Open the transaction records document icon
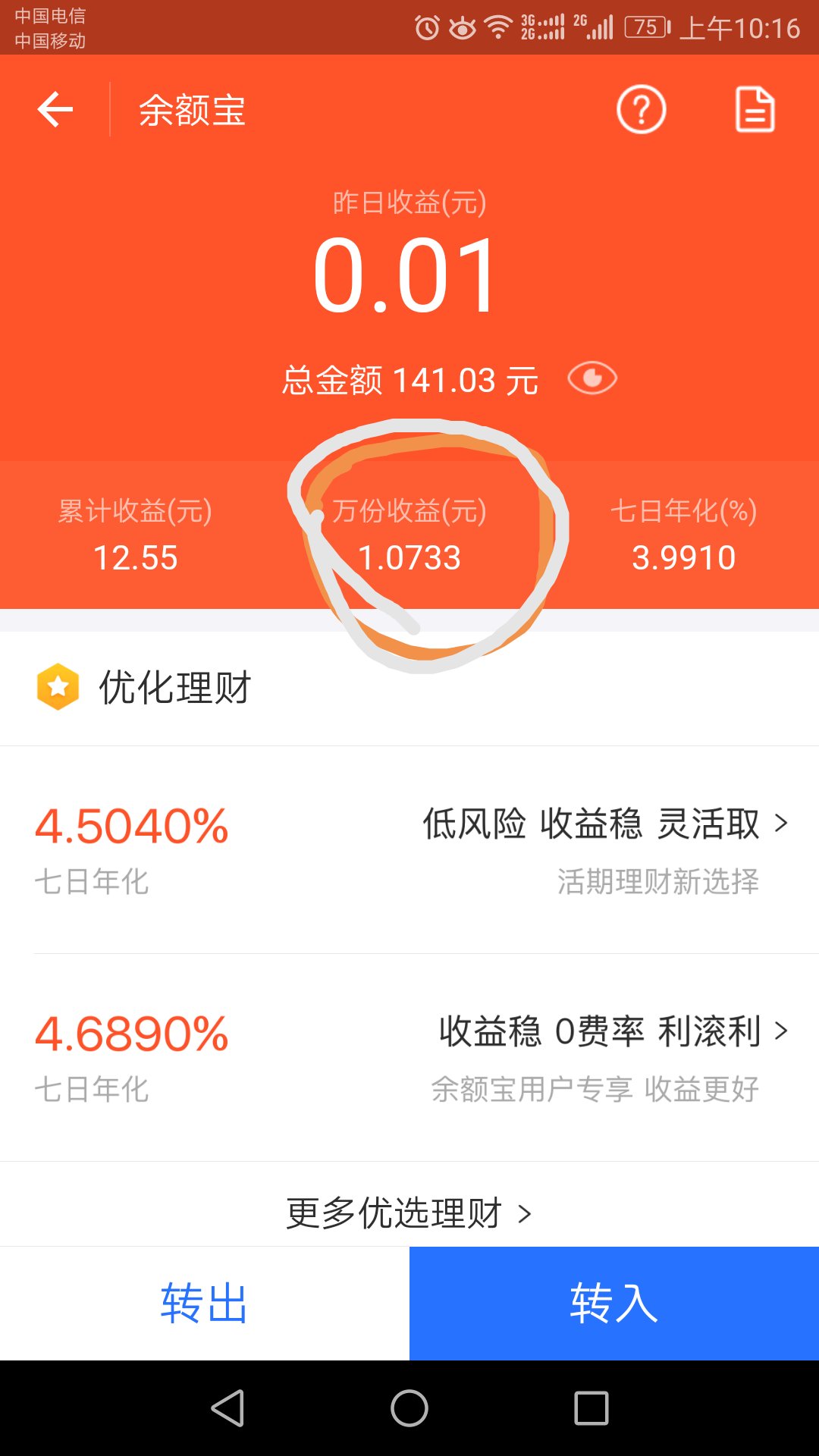The height and width of the screenshot is (1456, 819). point(755,110)
